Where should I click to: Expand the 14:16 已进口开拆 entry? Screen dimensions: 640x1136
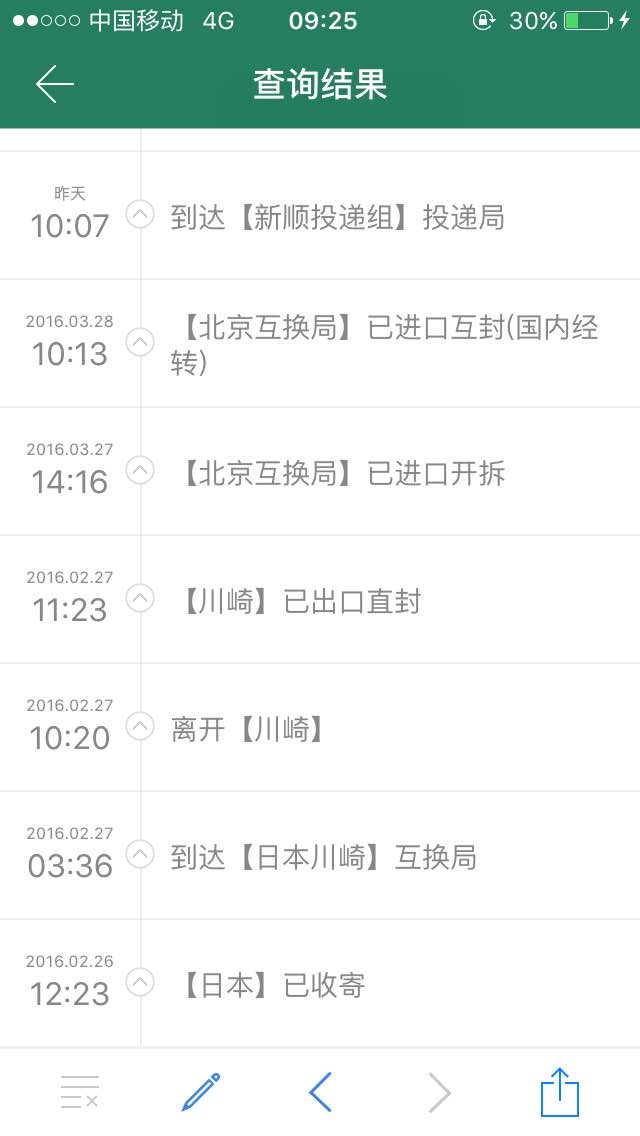pyautogui.click(x=141, y=470)
